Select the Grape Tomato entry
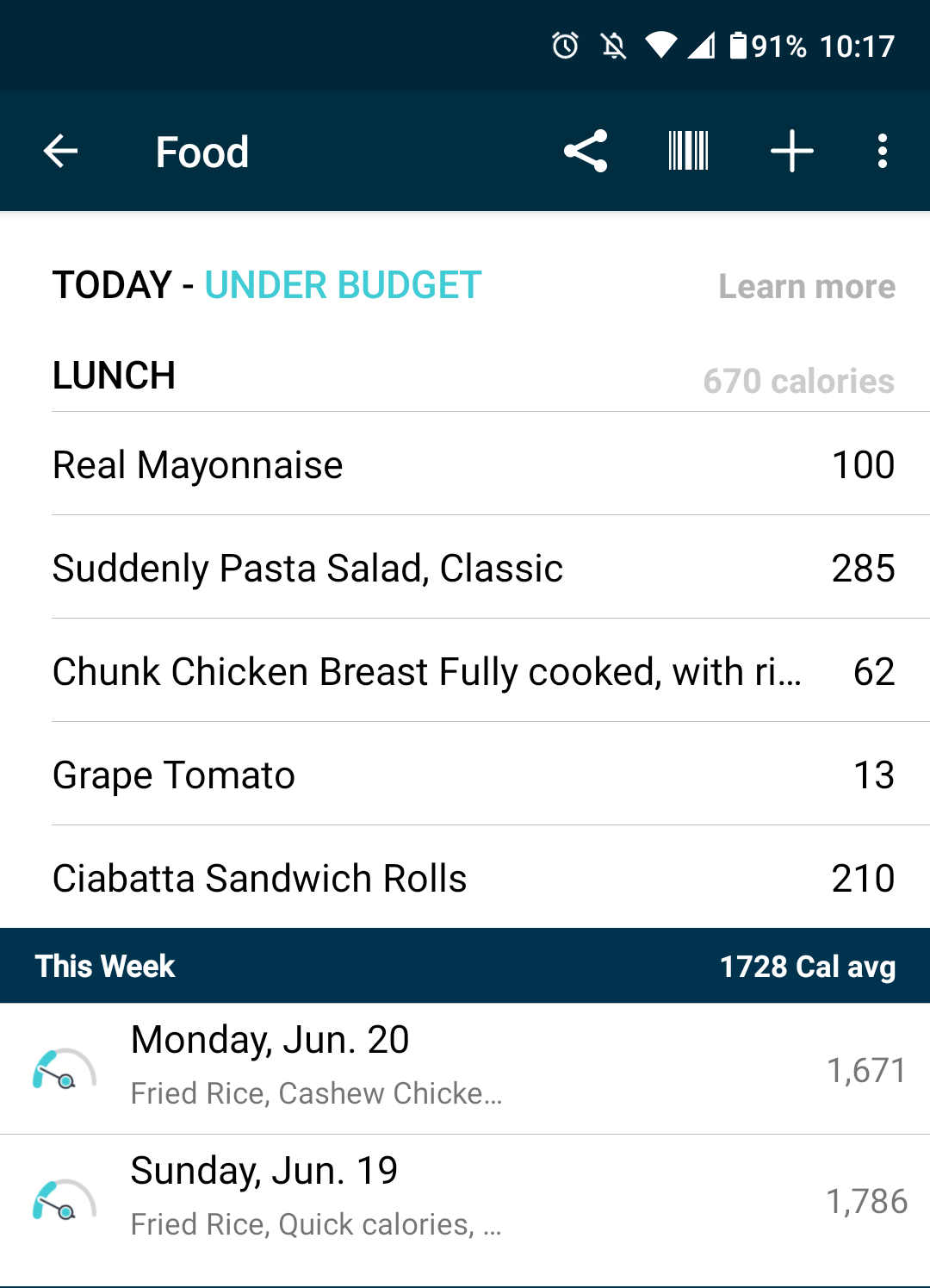 (x=465, y=775)
